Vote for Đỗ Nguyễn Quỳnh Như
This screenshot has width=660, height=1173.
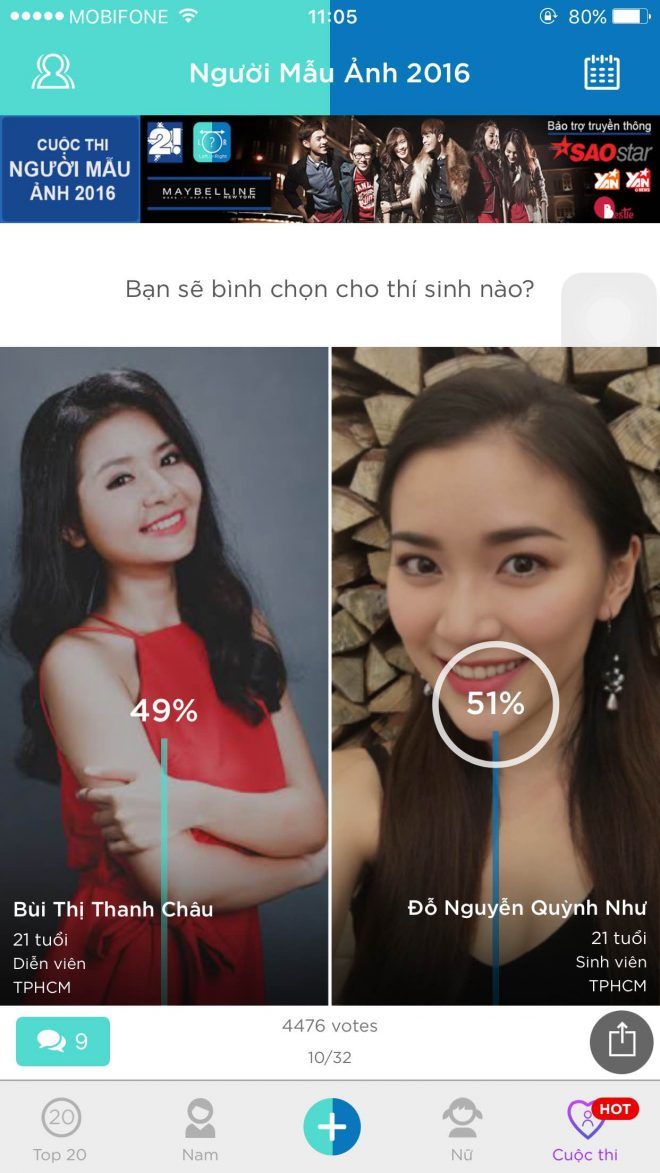[x=496, y=600]
